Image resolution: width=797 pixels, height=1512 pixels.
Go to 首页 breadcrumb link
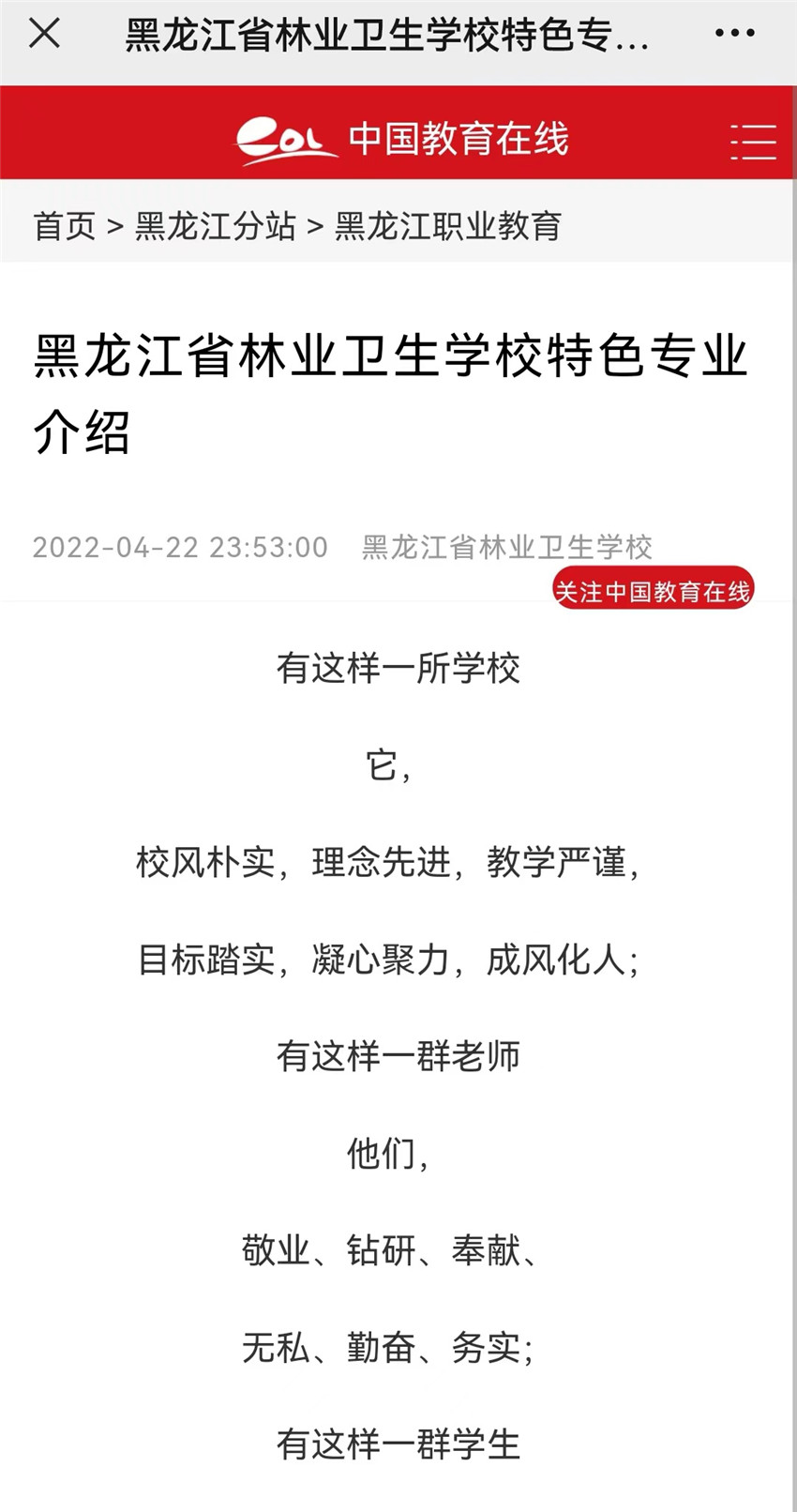pos(65,226)
